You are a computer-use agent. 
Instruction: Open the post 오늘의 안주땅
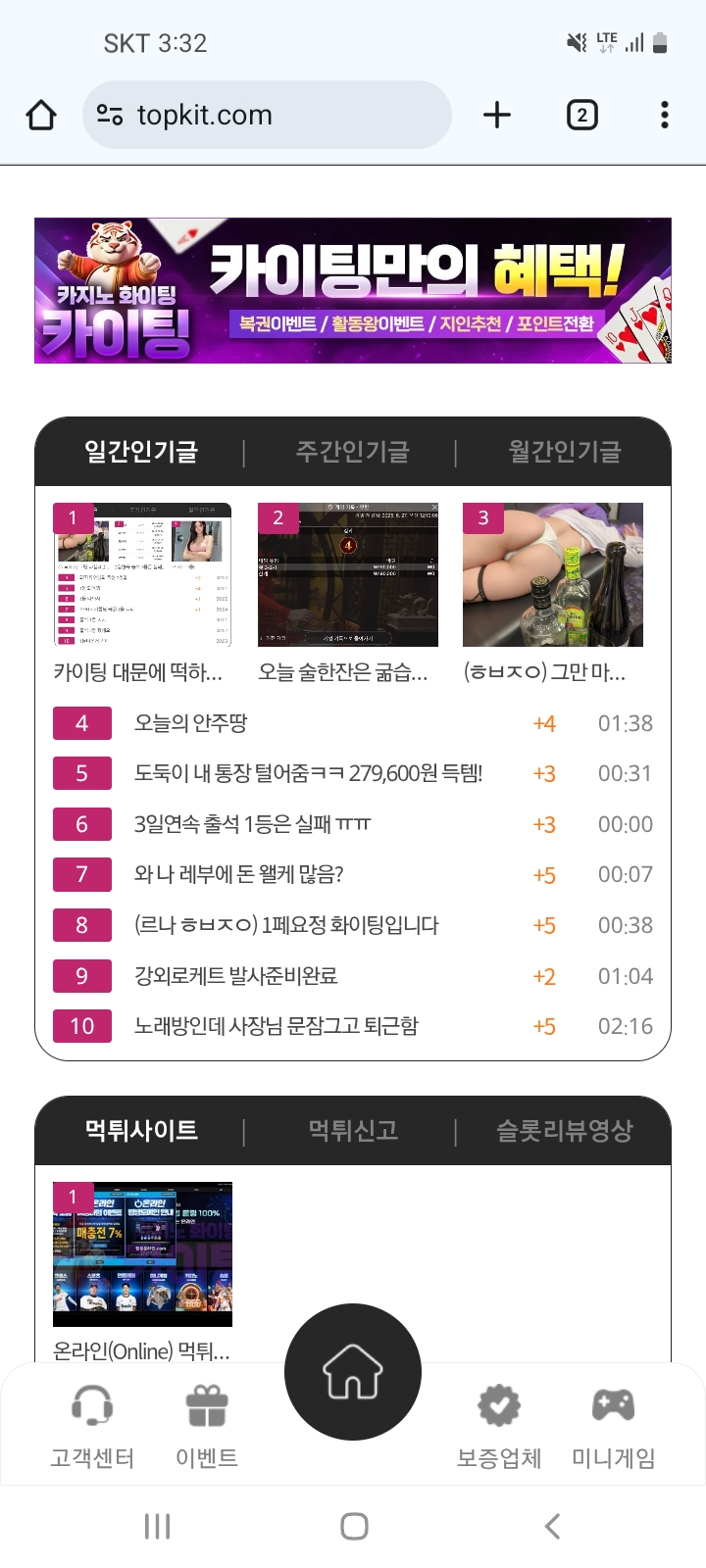tap(190, 723)
